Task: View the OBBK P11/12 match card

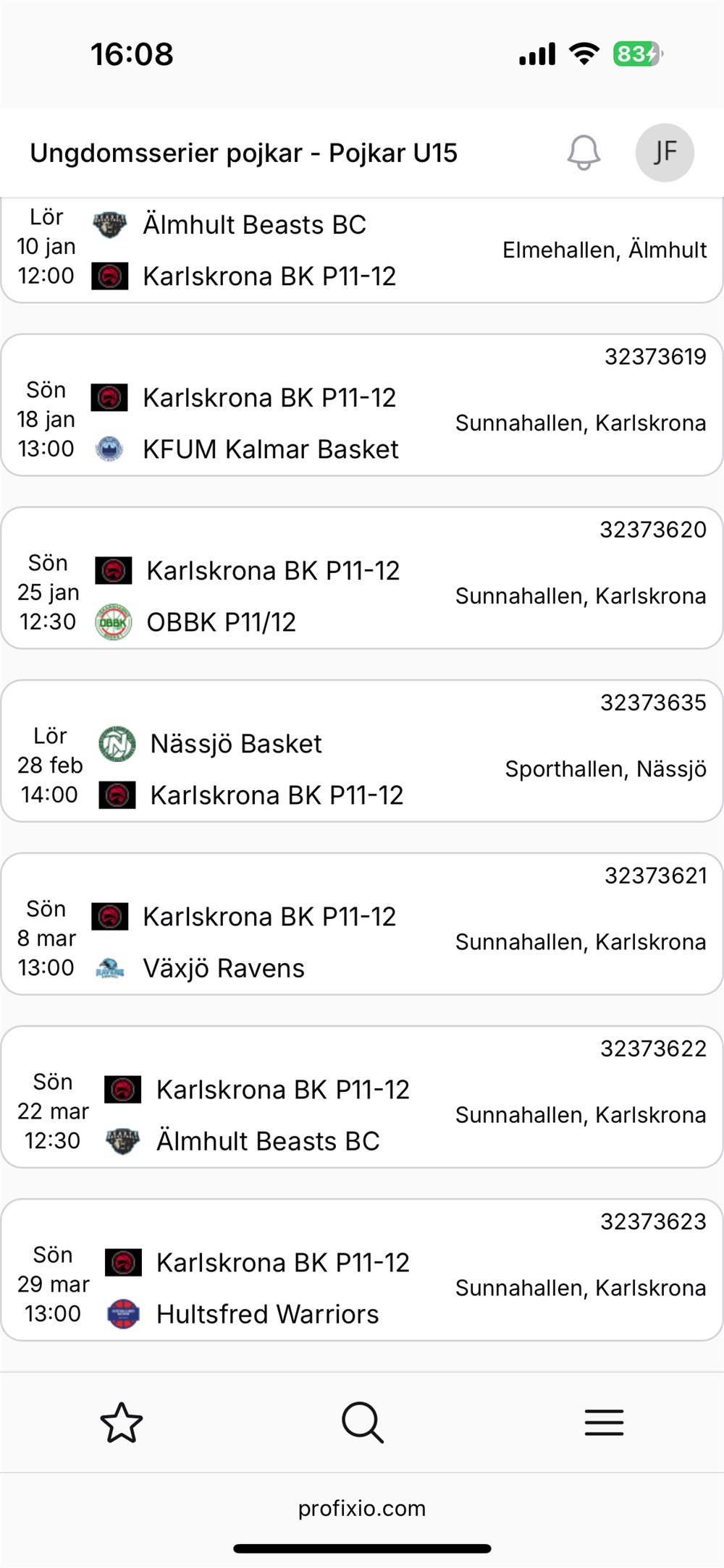Action: 362,578
